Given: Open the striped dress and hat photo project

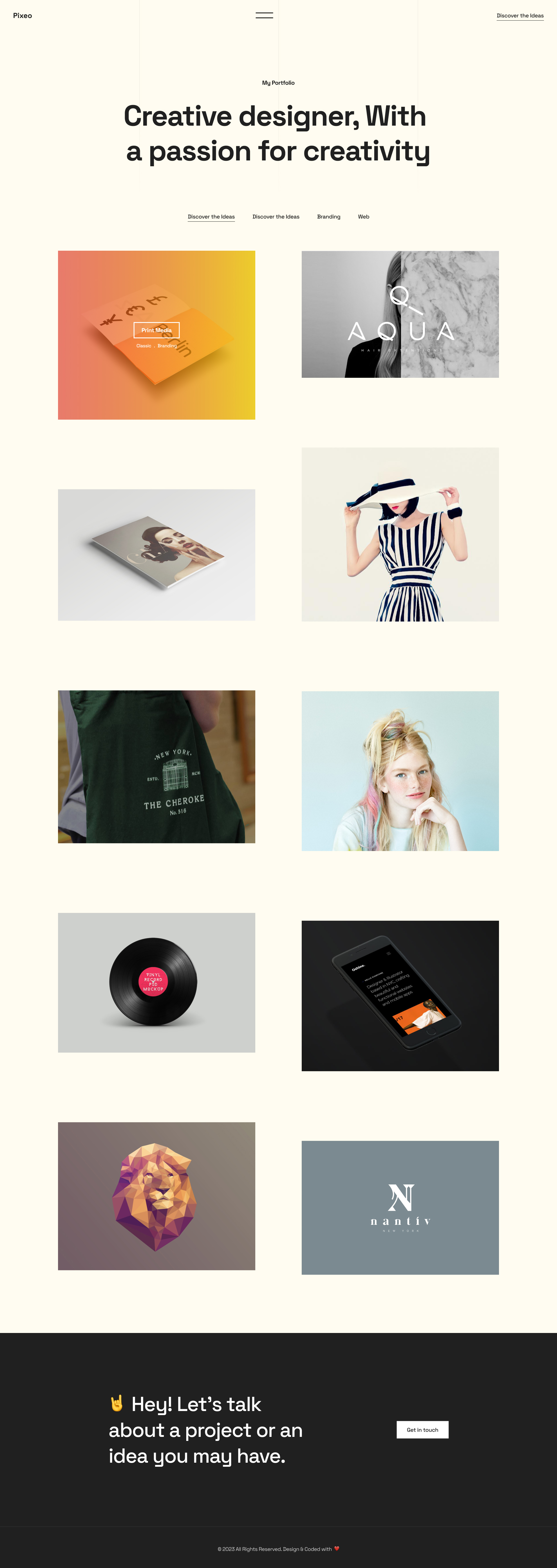Looking at the screenshot, I should click(400, 534).
